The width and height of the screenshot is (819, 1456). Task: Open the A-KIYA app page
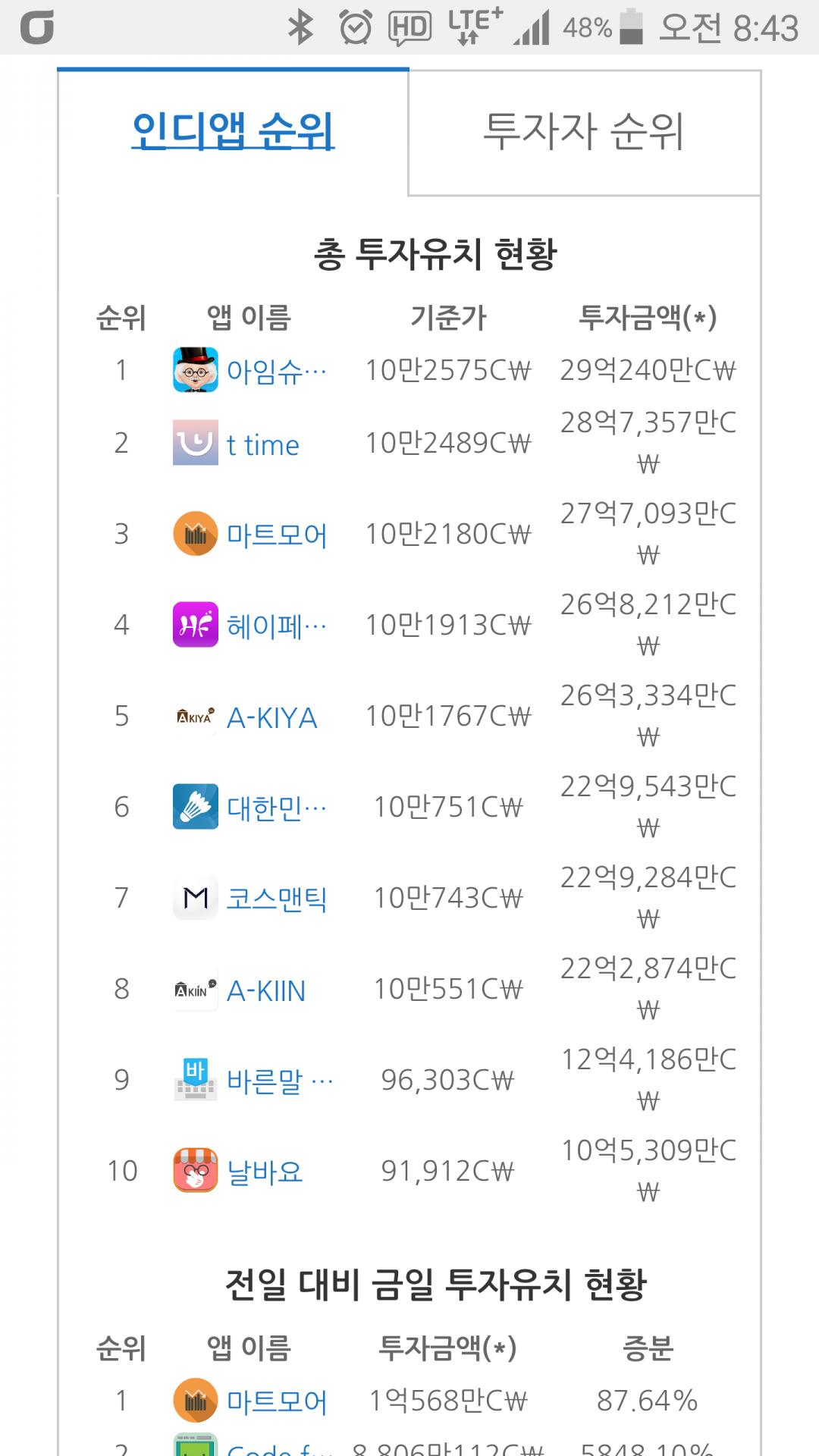(x=272, y=717)
